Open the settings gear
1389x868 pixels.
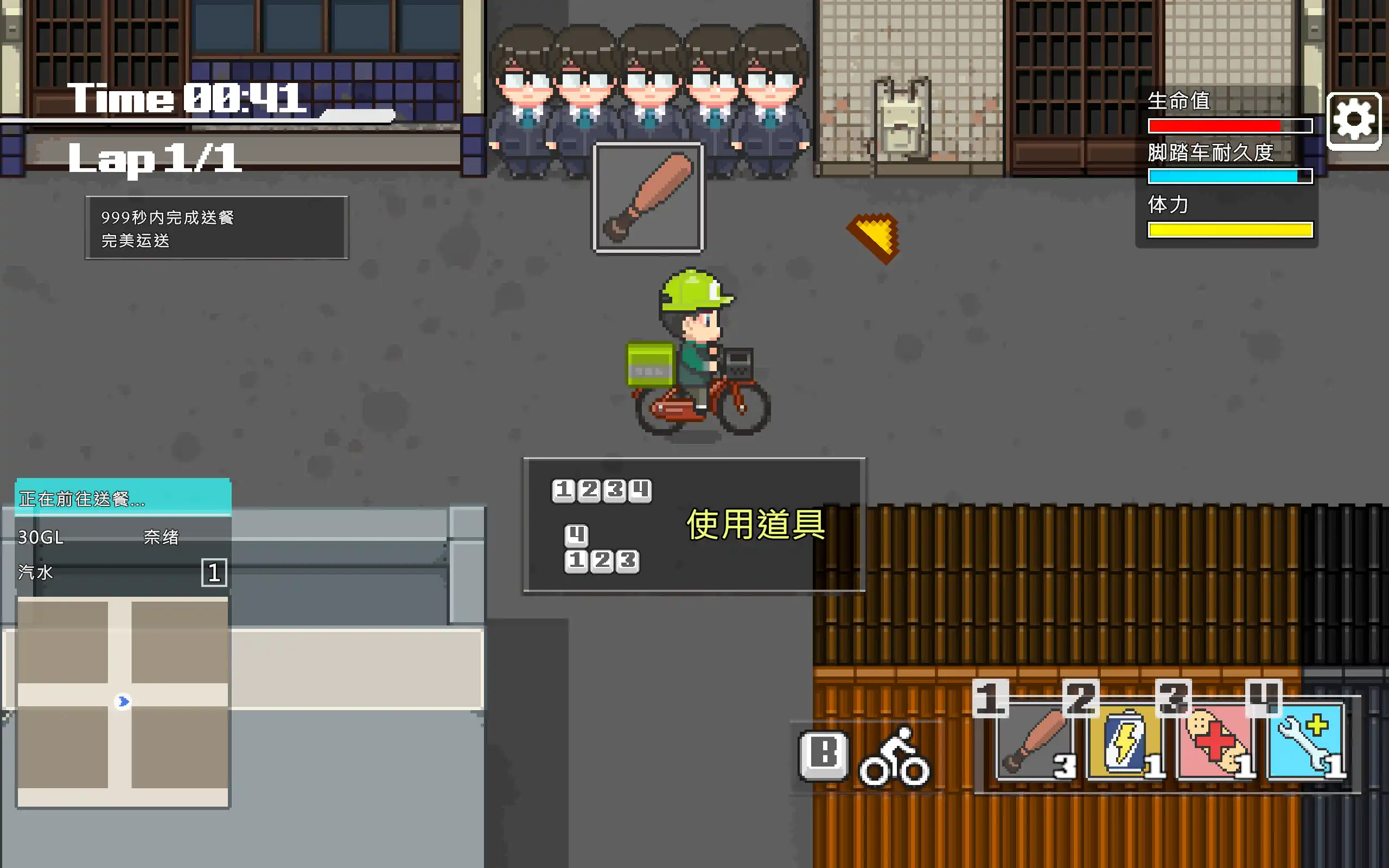coord(1353,120)
